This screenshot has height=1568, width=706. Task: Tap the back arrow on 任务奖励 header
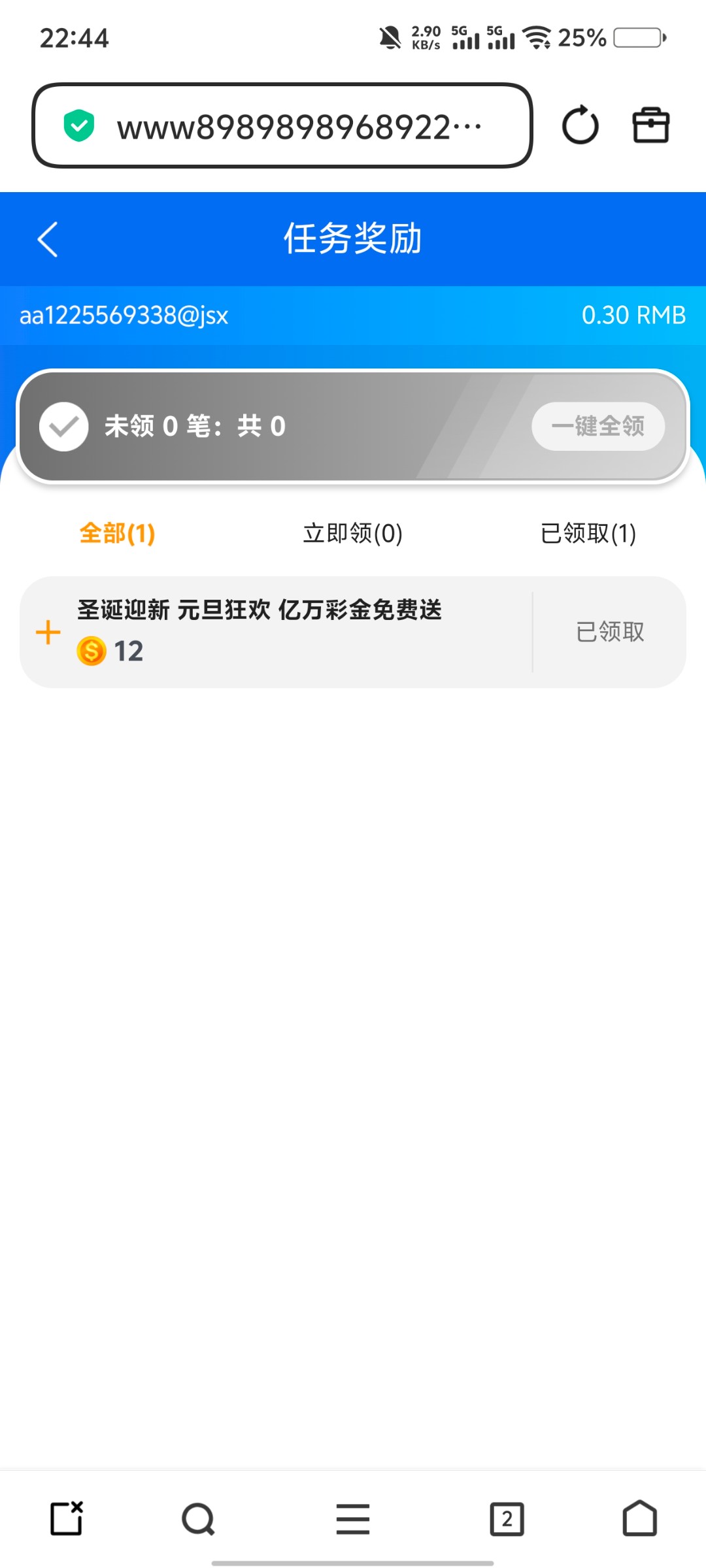tap(47, 238)
